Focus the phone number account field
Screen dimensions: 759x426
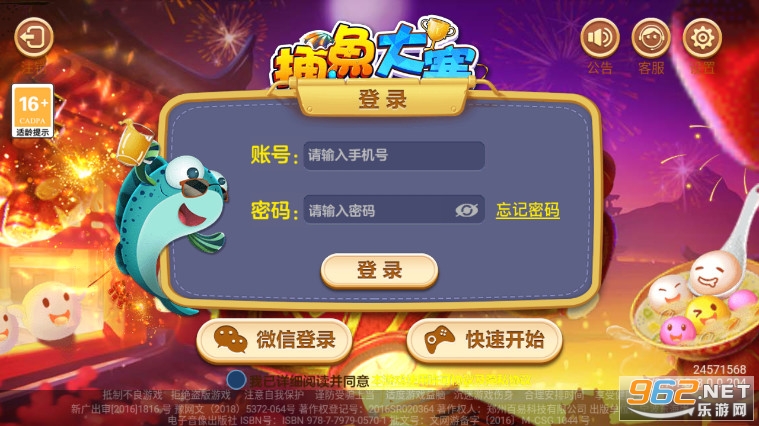(x=394, y=155)
